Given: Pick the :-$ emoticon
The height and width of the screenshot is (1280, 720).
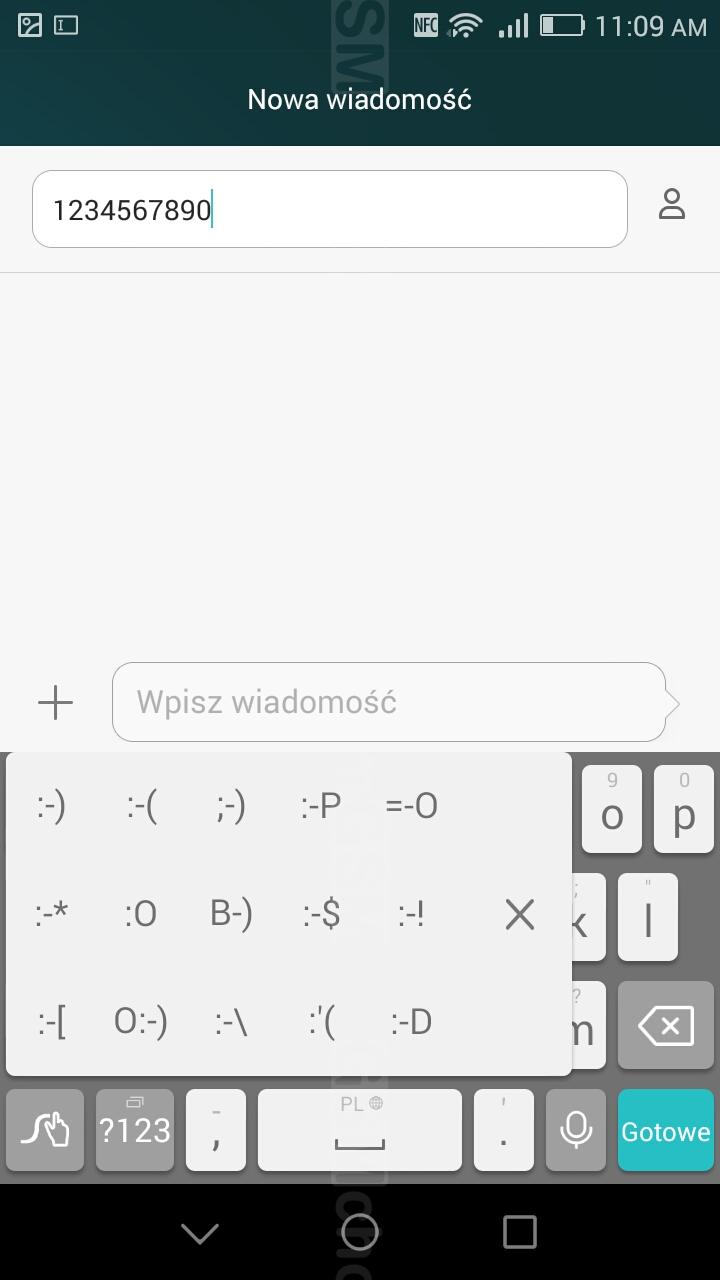Looking at the screenshot, I should point(321,914).
